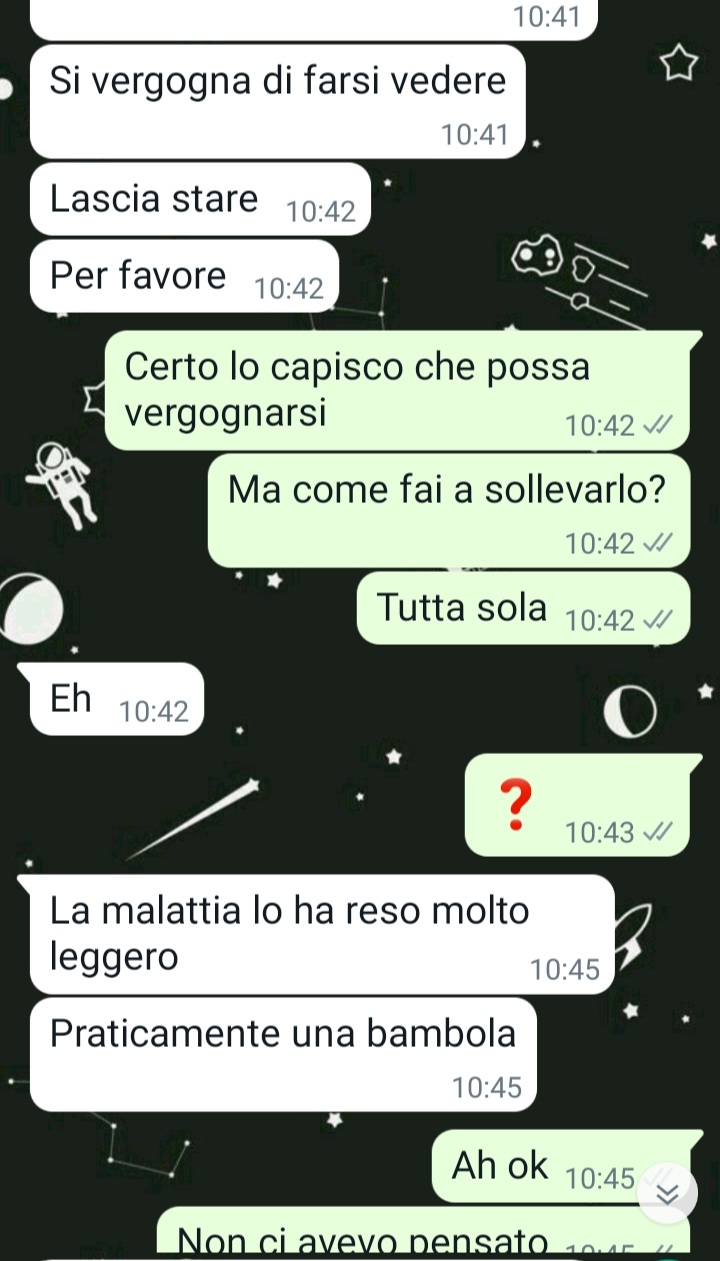Image resolution: width=720 pixels, height=1261 pixels.
Task: Jump to latest messages with down-arrow button
Action: click(x=667, y=1192)
